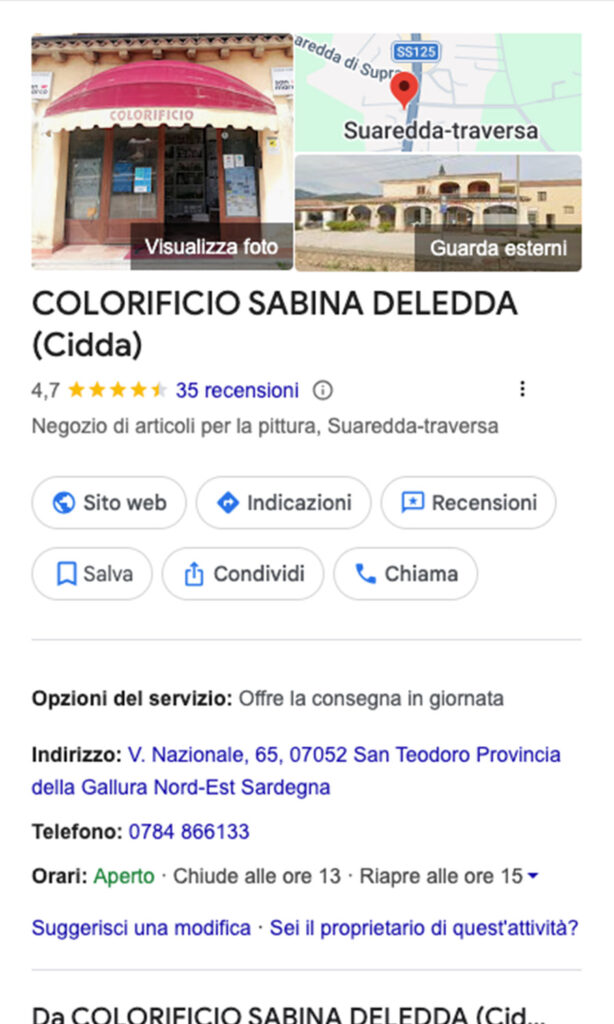Open the three-dot overflow menu
The width and height of the screenshot is (614, 1024).
point(521,390)
